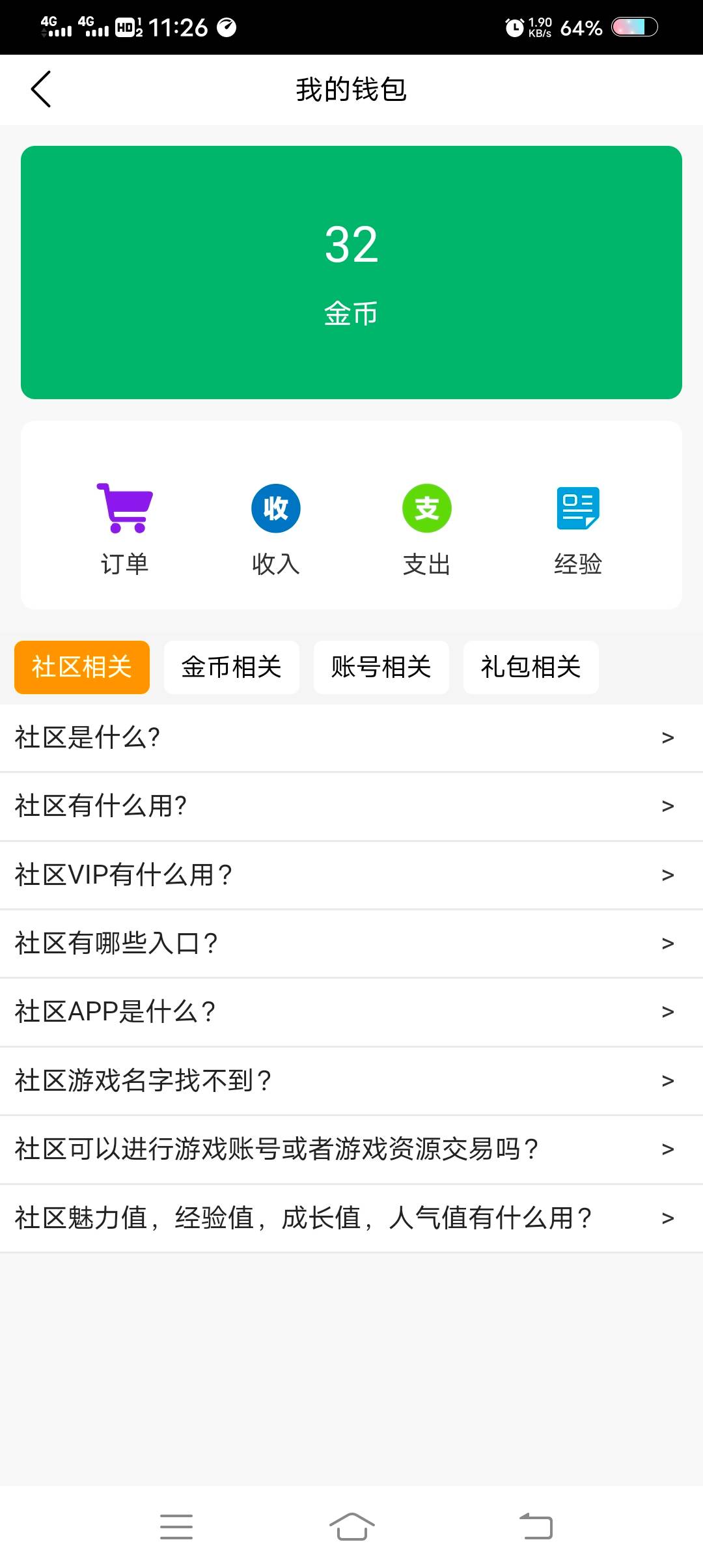Switch to 金币相关 tab
Image resolution: width=703 pixels, height=1568 pixels.
(x=232, y=667)
